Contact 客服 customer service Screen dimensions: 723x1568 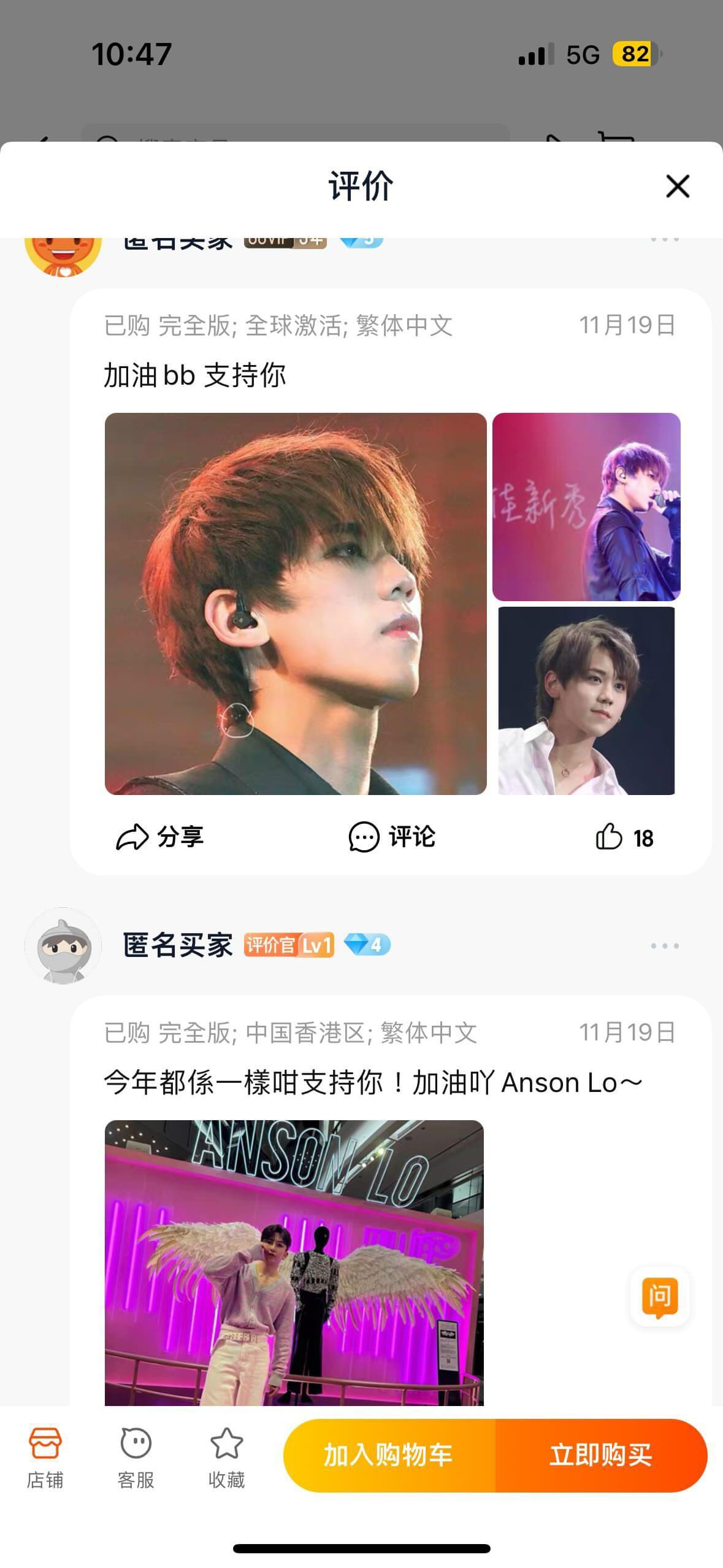(x=136, y=1456)
